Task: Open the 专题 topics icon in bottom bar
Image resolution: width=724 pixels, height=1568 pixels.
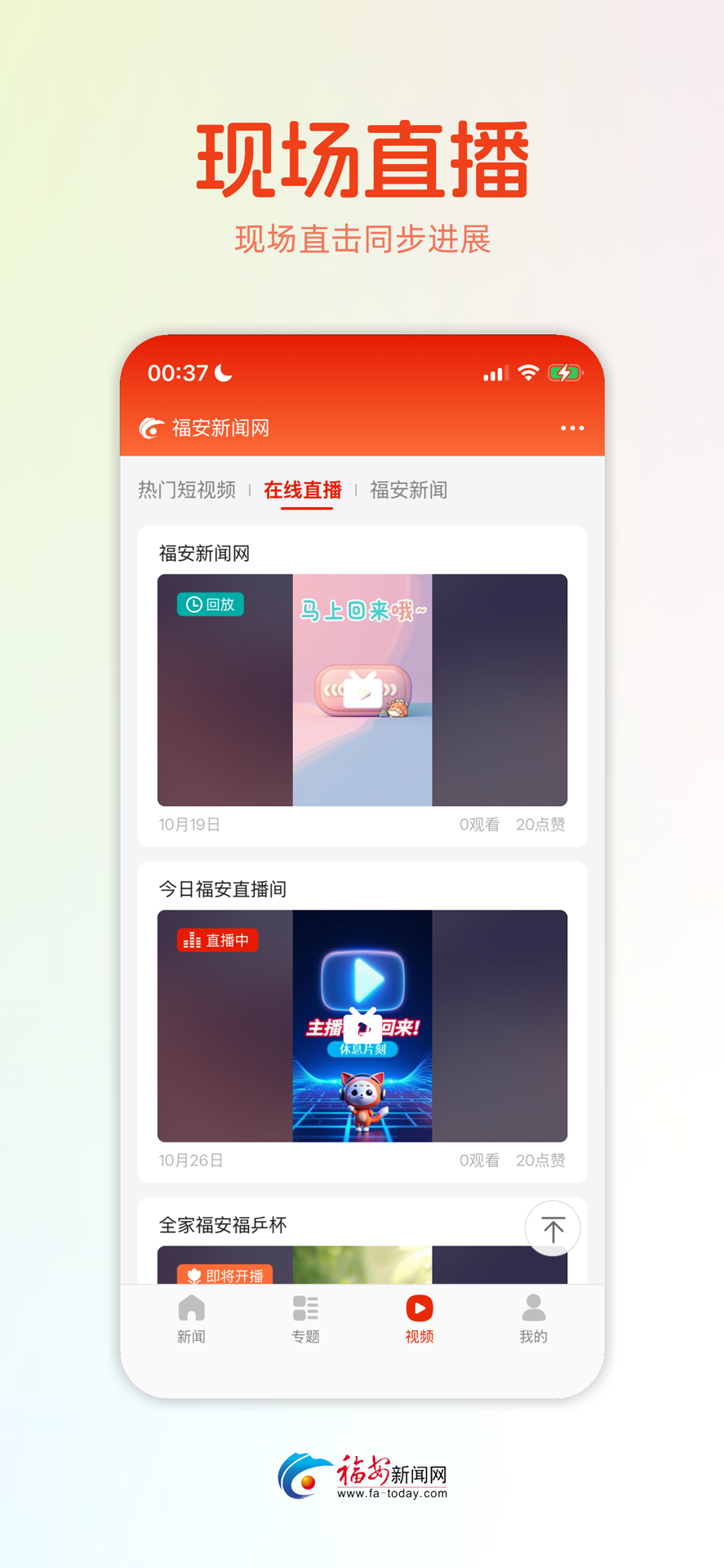Action: coord(304,1308)
